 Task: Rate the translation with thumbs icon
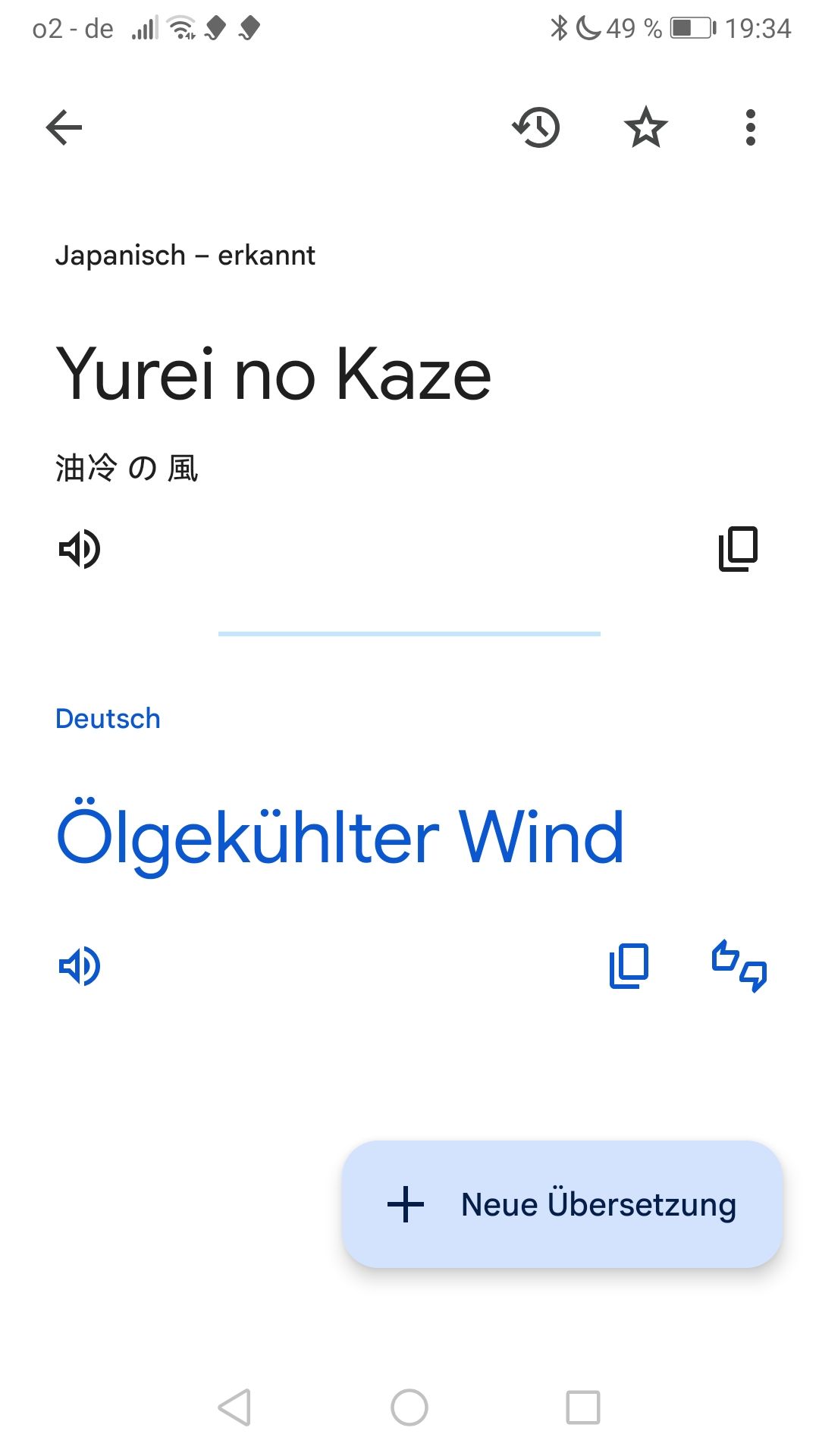point(739,966)
